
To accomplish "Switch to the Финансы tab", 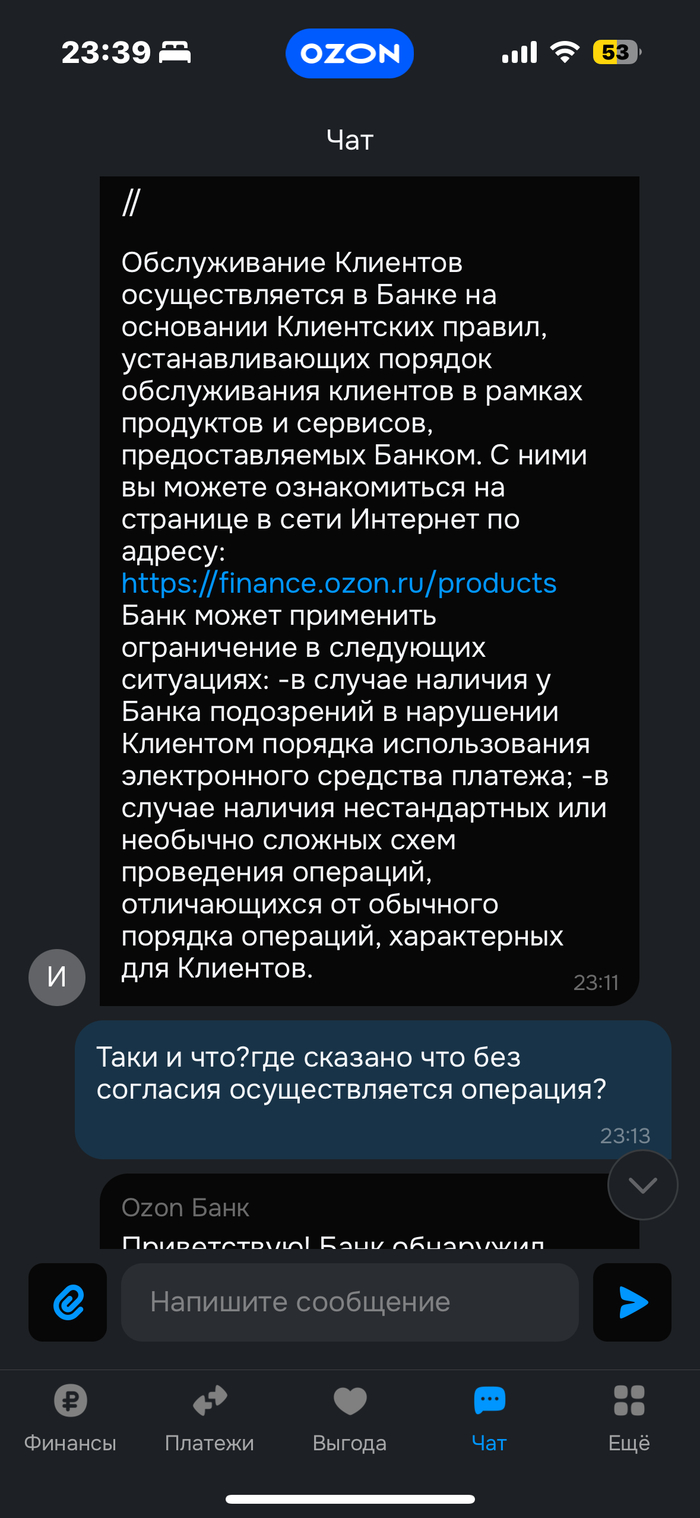I will pyautogui.click(x=70, y=1417).
